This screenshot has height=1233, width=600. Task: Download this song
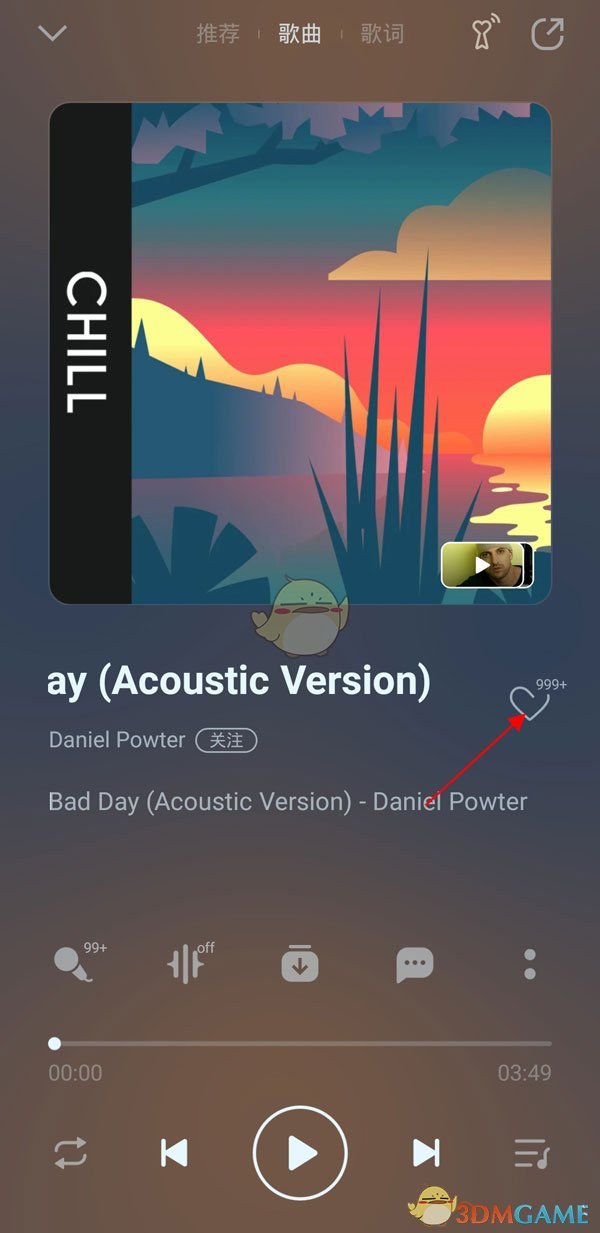[x=300, y=965]
